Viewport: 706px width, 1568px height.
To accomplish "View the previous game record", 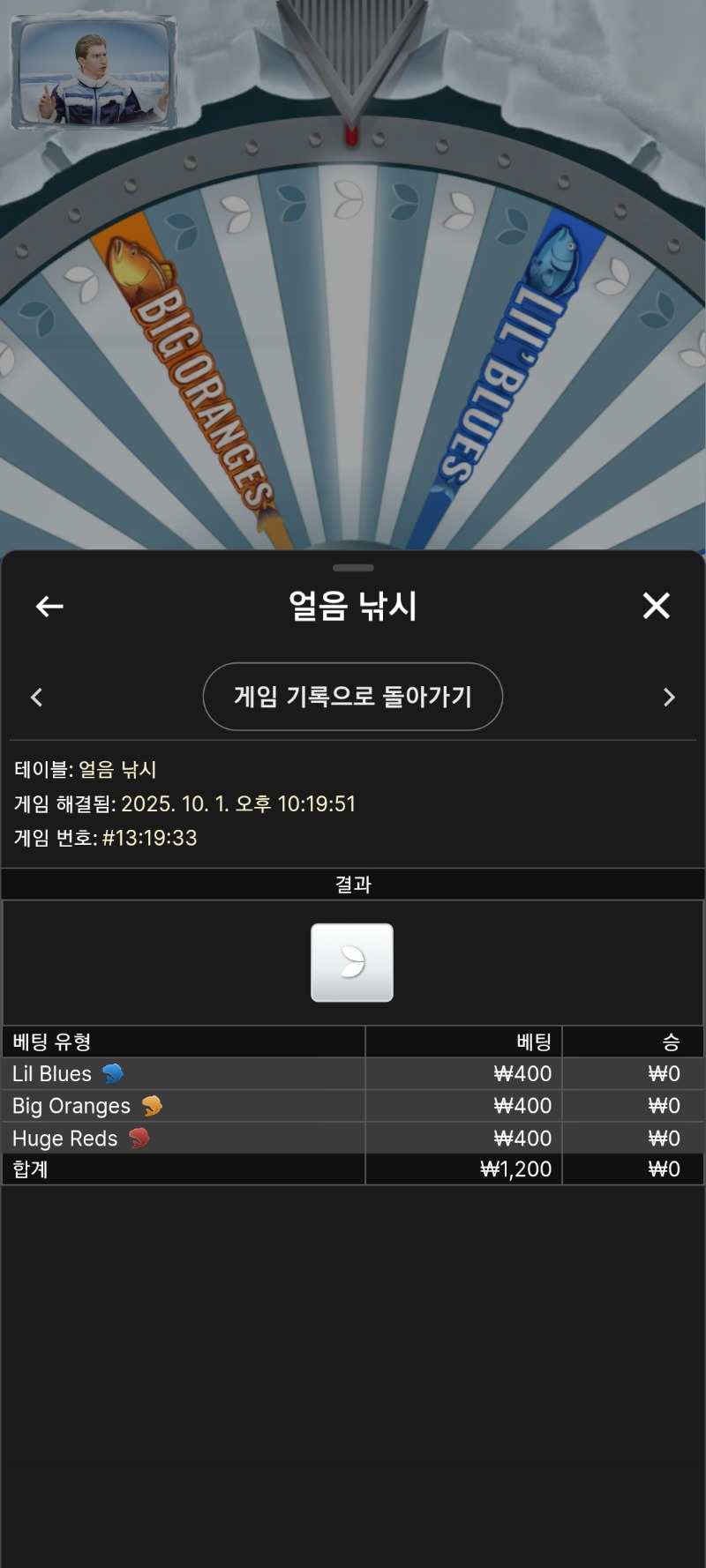I will click(x=37, y=698).
